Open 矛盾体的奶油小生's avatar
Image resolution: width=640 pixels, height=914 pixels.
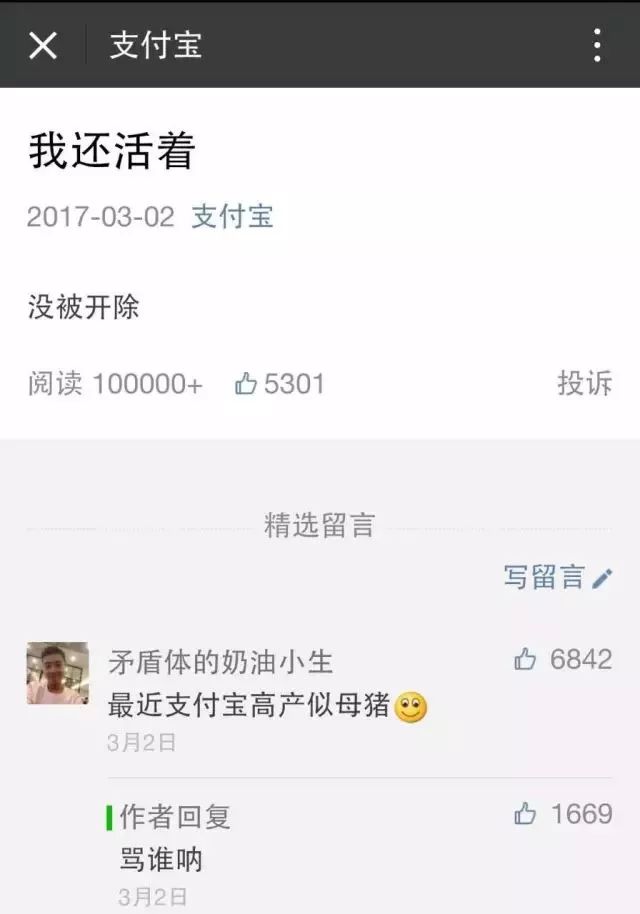(x=57, y=673)
